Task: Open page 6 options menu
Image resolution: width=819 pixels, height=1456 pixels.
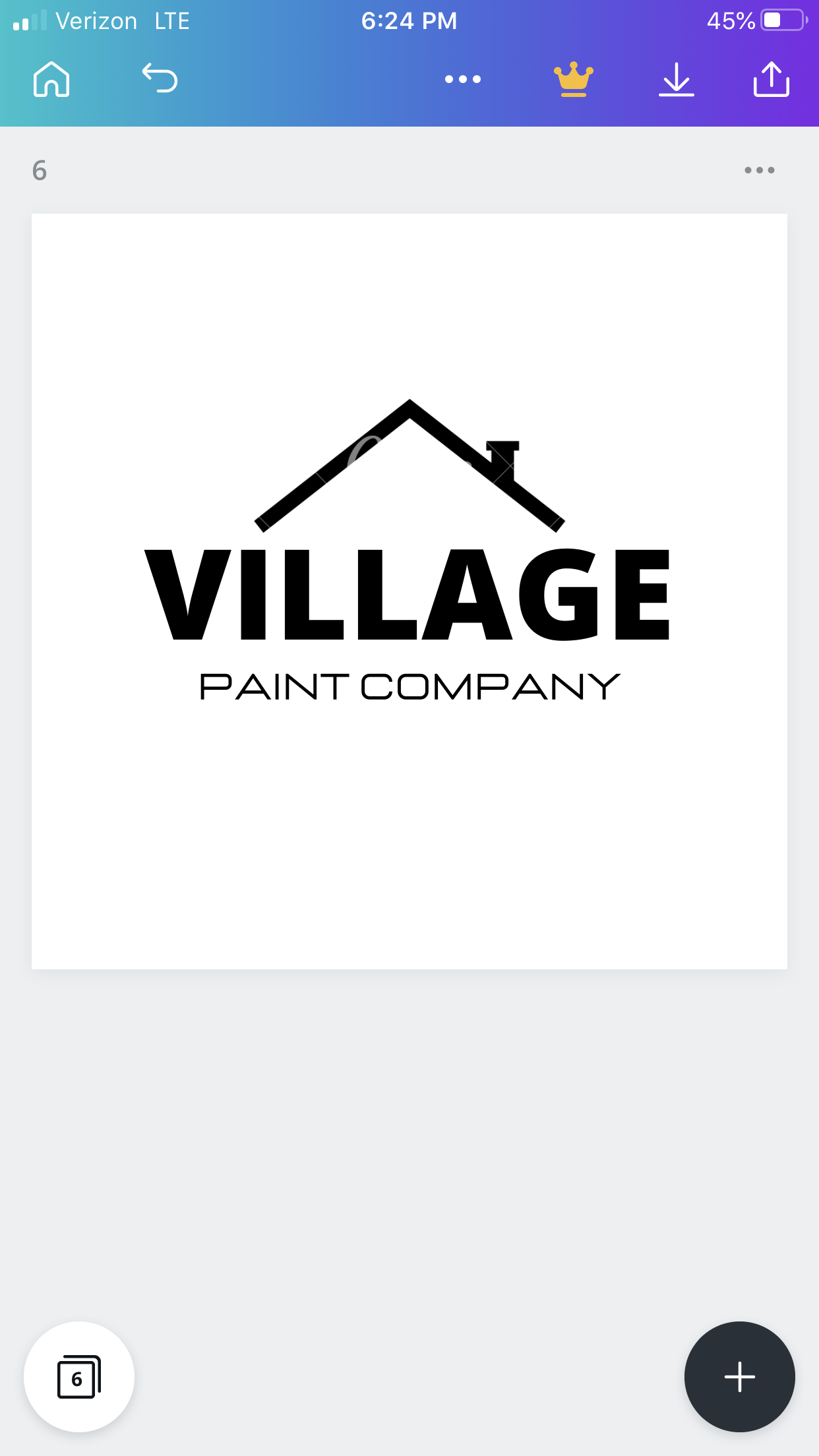Action: (759, 170)
